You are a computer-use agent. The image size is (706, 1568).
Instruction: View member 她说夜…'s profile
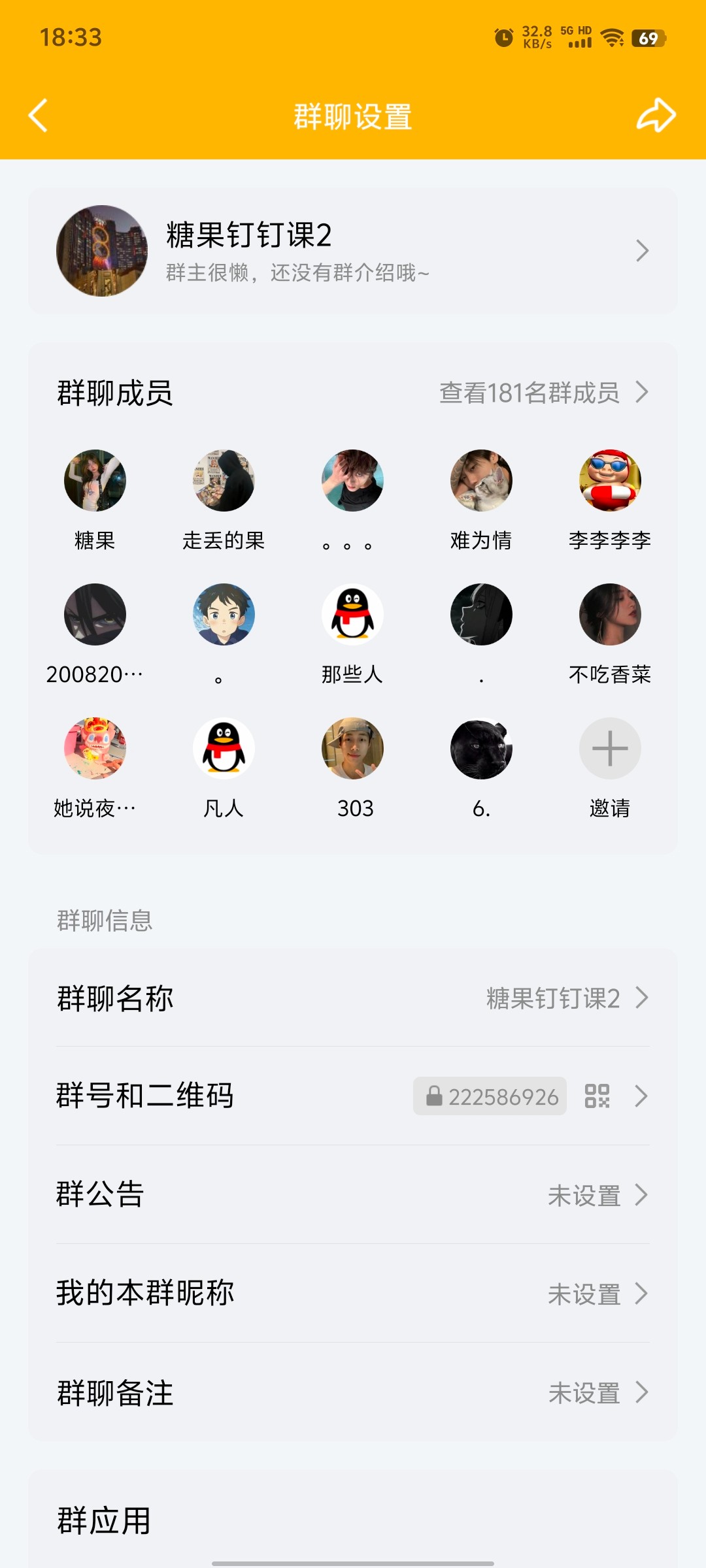[x=95, y=749]
